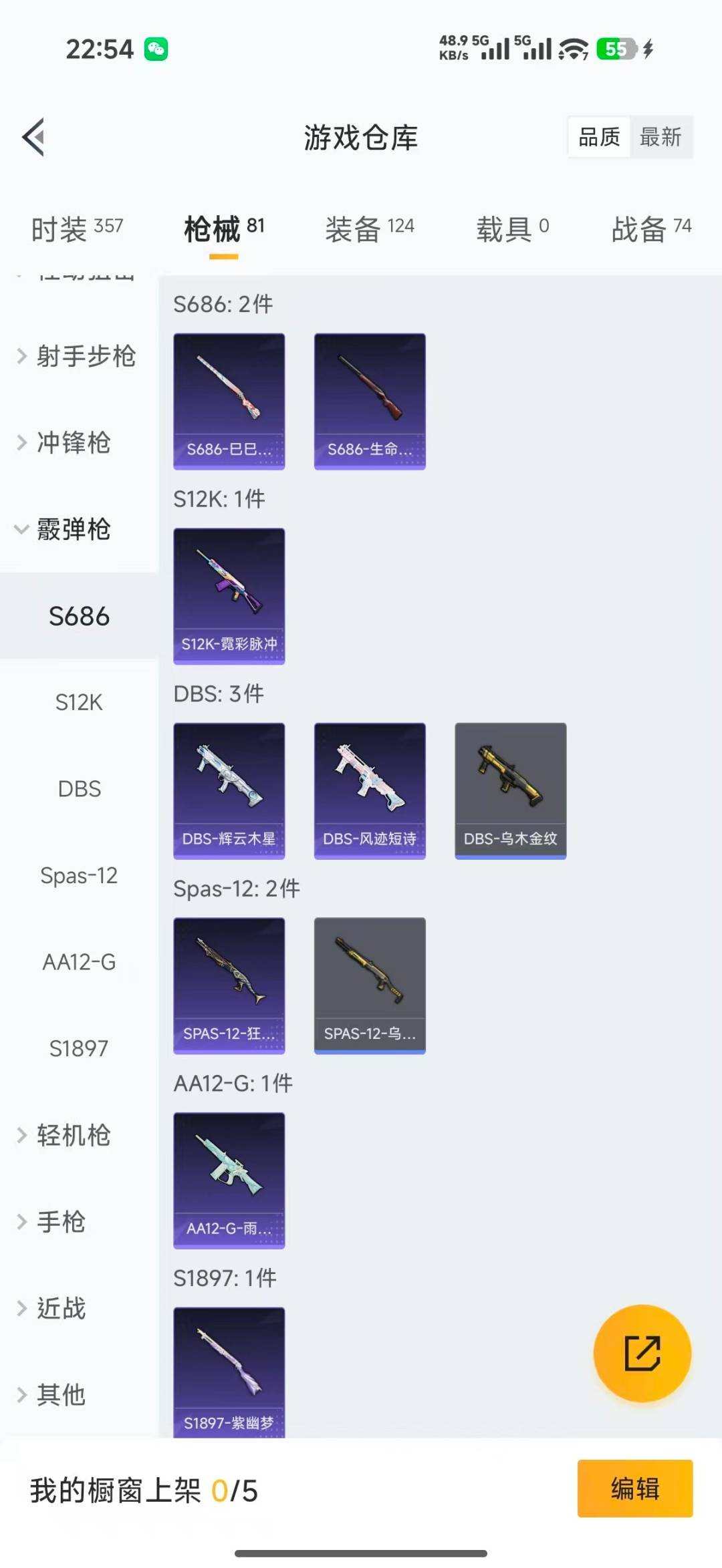Expand the 射手步枪 category
722x1568 pixels.
click(x=74, y=357)
